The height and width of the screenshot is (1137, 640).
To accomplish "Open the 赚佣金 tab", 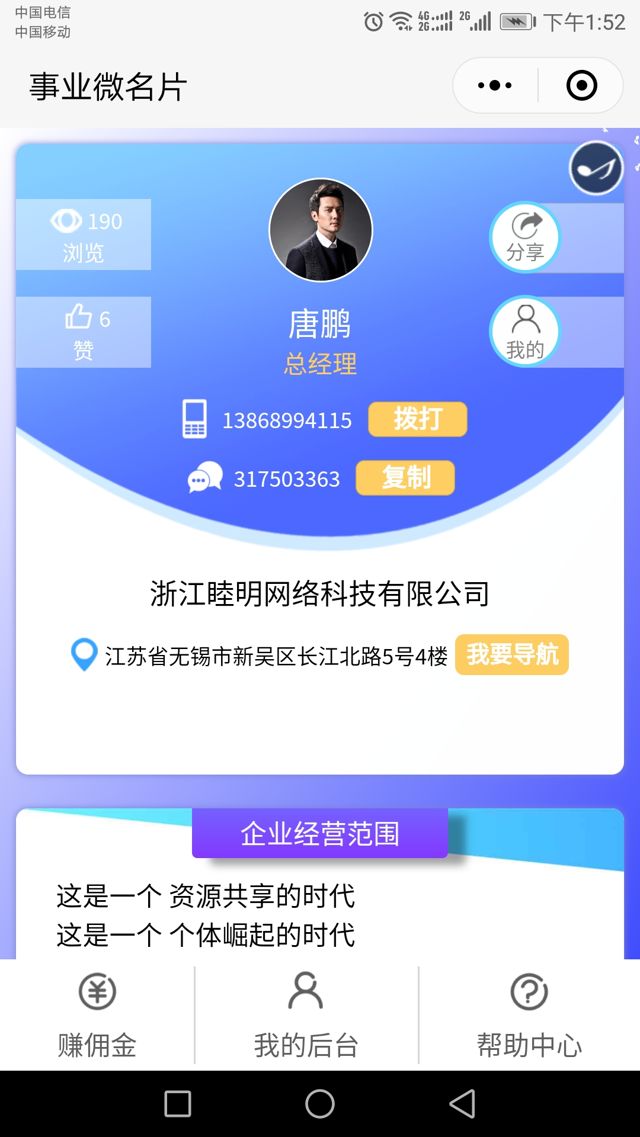I will coord(97,1015).
